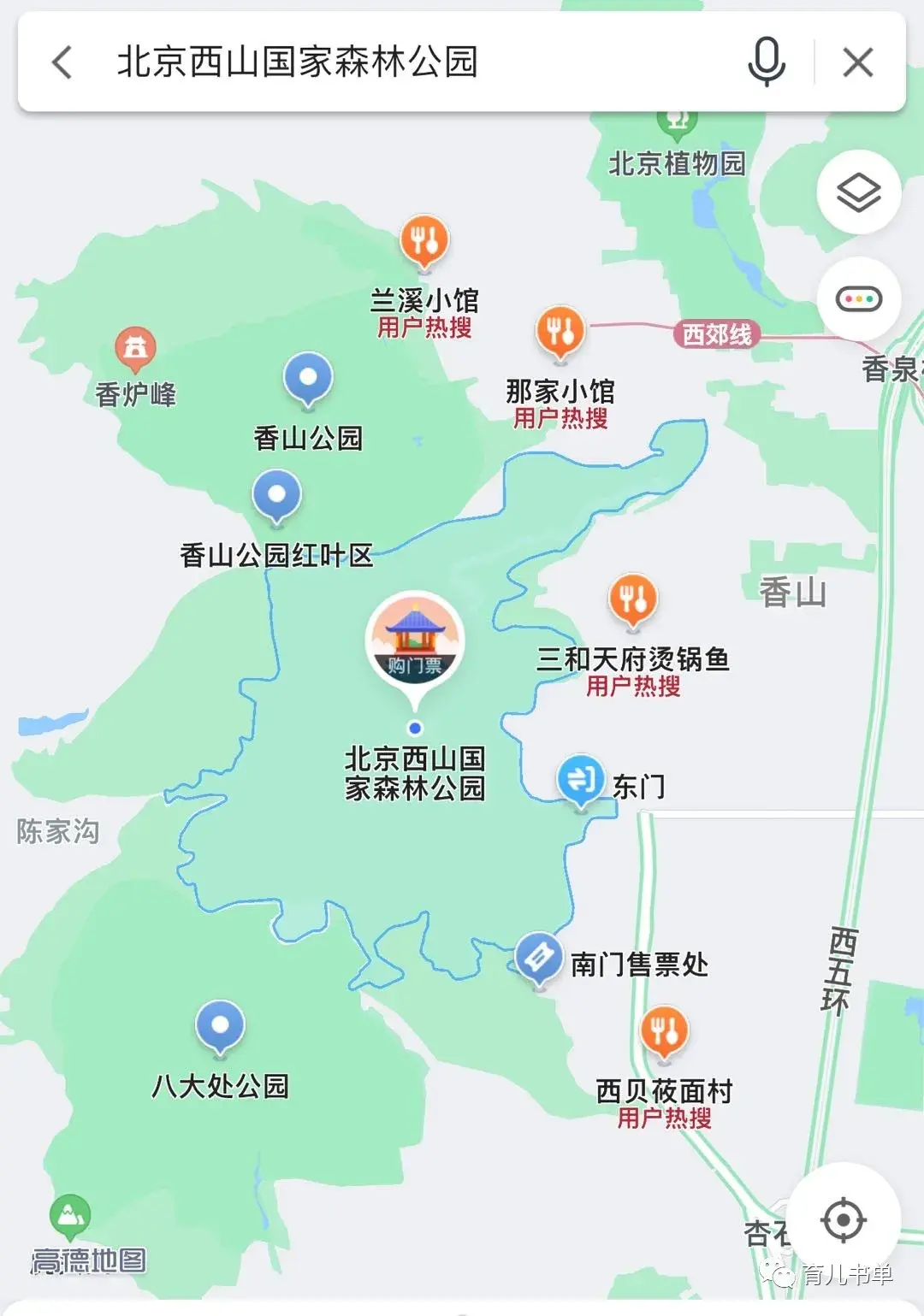
Task: Tap the 香山公园 blue pin
Action: [306, 376]
